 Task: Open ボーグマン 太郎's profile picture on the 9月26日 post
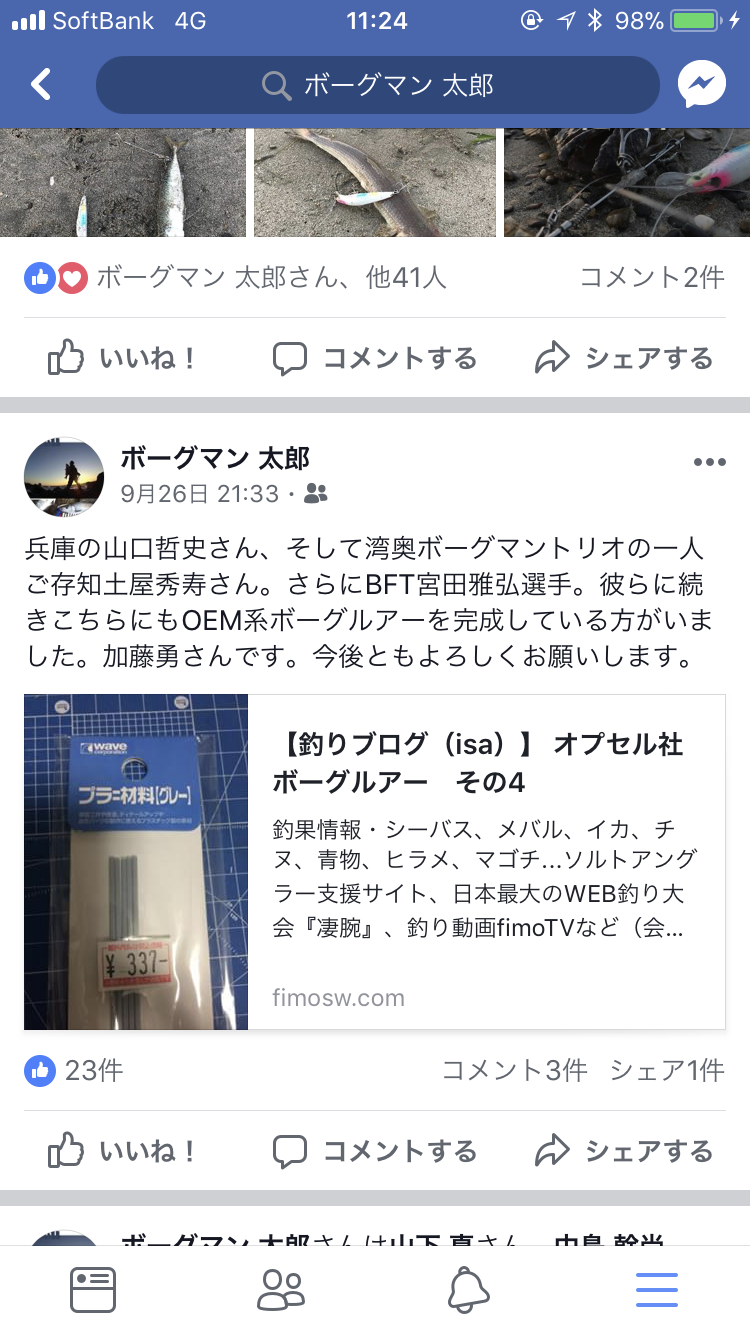pyautogui.click(x=64, y=476)
